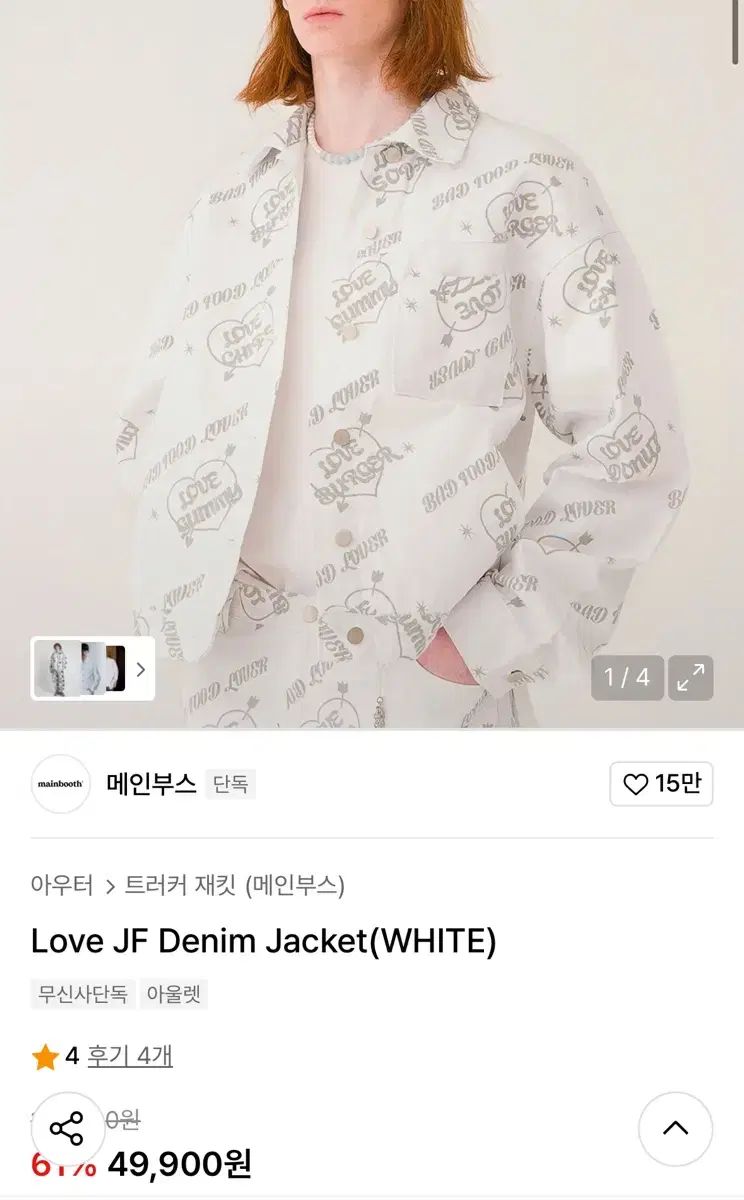Go to the 아우터 category
This screenshot has width=744, height=1200.
click(x=62, y=885)
